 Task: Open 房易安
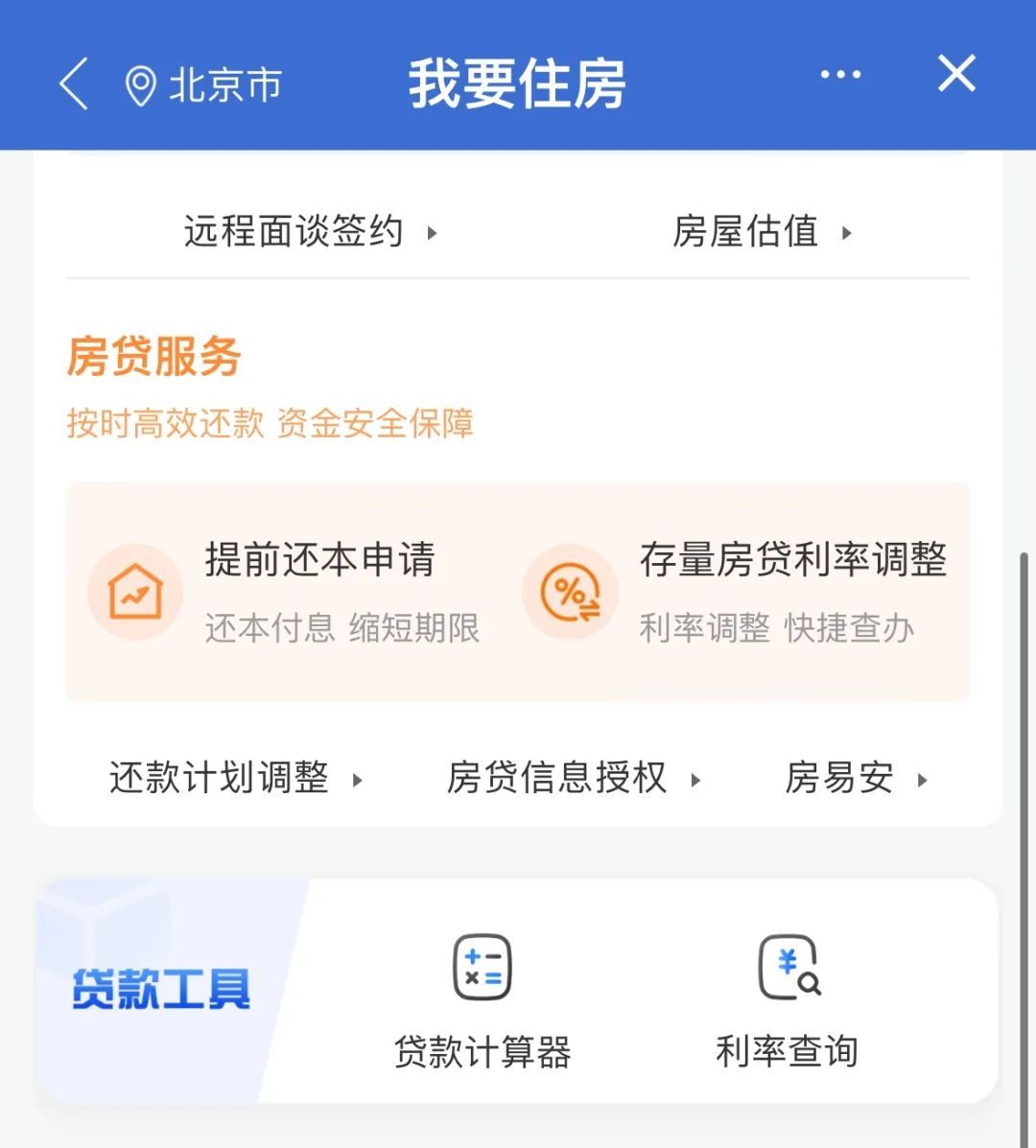pos(856,778)
